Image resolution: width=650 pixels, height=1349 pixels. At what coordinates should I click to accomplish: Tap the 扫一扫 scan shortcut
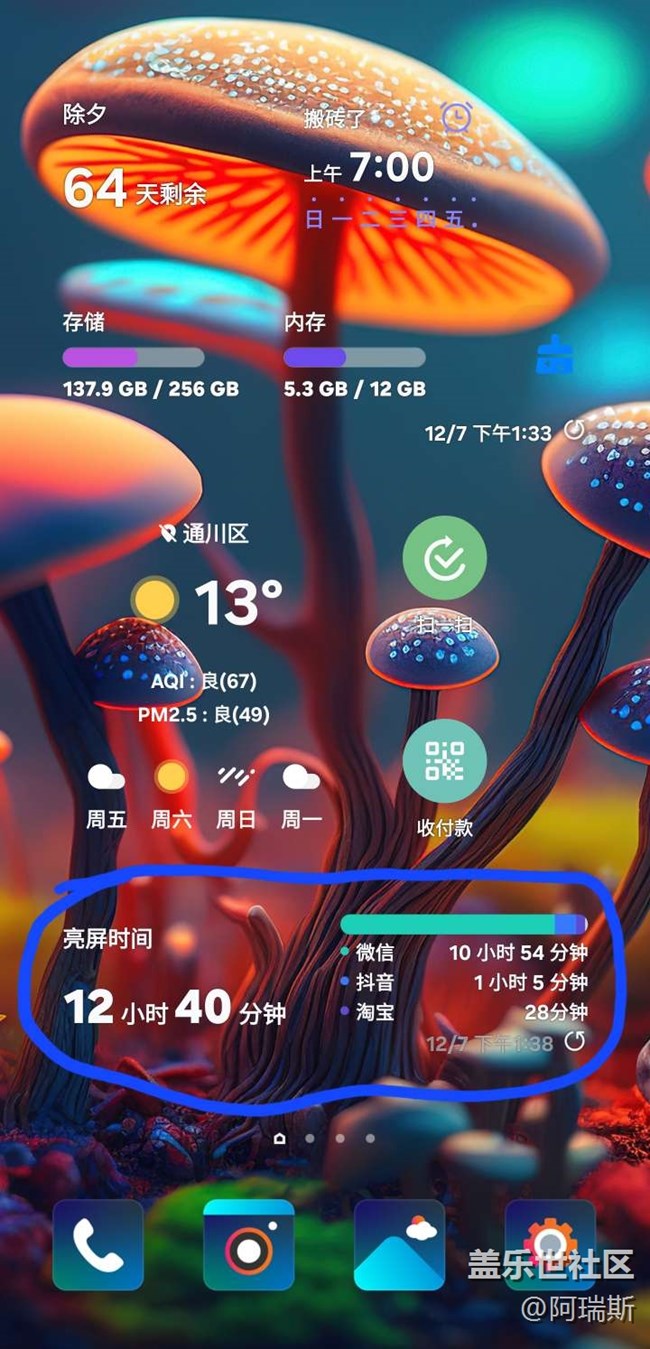(x=445, y=560)
